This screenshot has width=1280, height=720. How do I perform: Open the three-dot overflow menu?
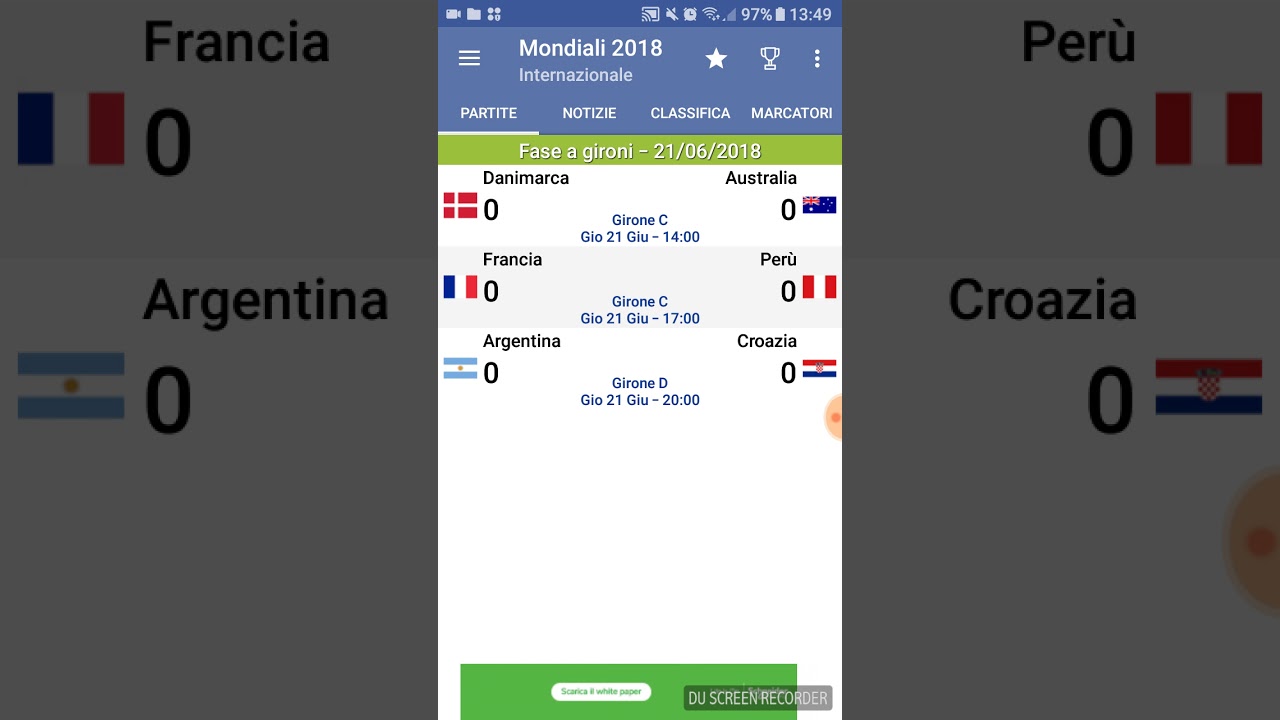pos(817,59)
